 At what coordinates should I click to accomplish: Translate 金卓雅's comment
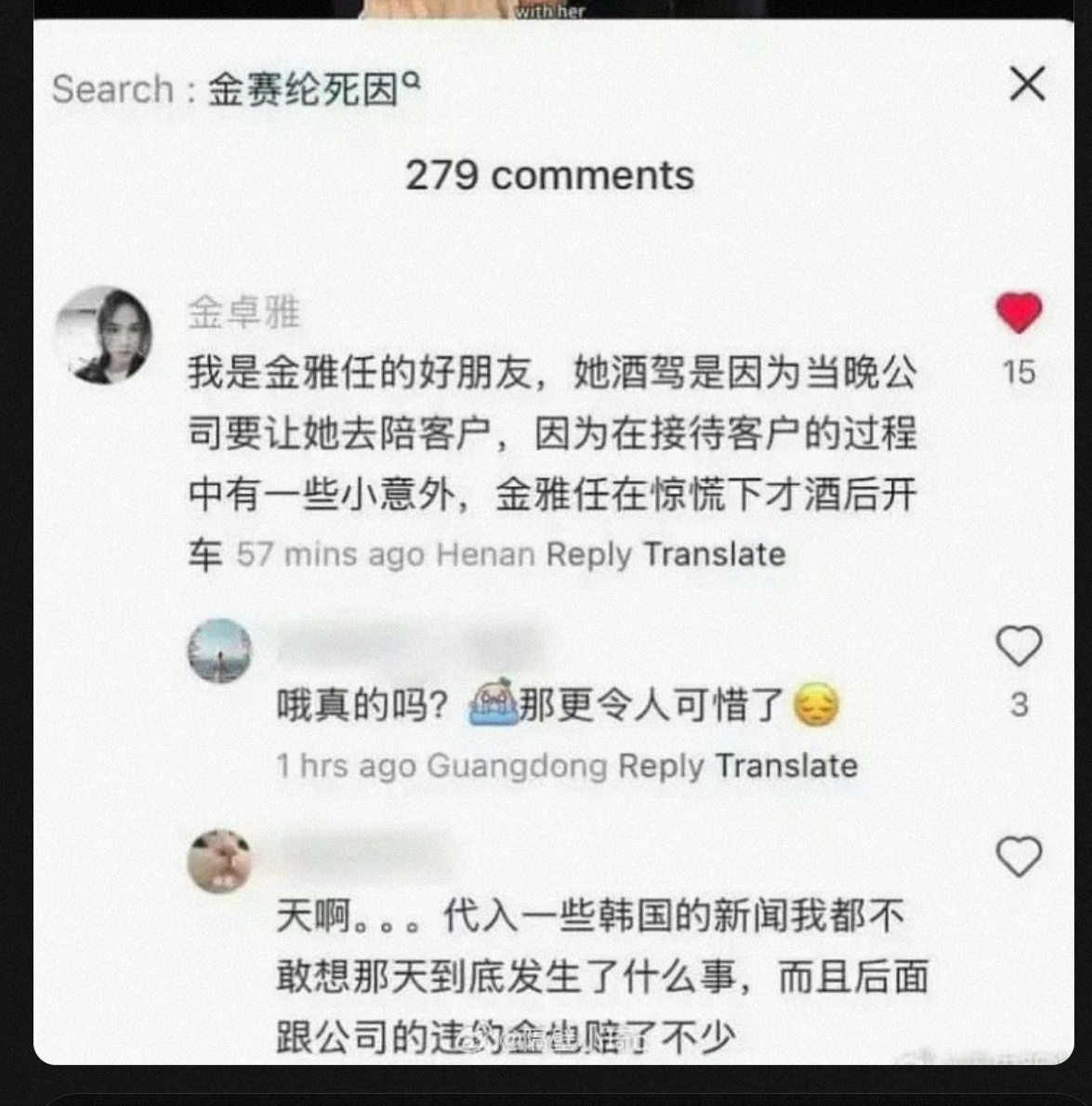pos(715,555)
